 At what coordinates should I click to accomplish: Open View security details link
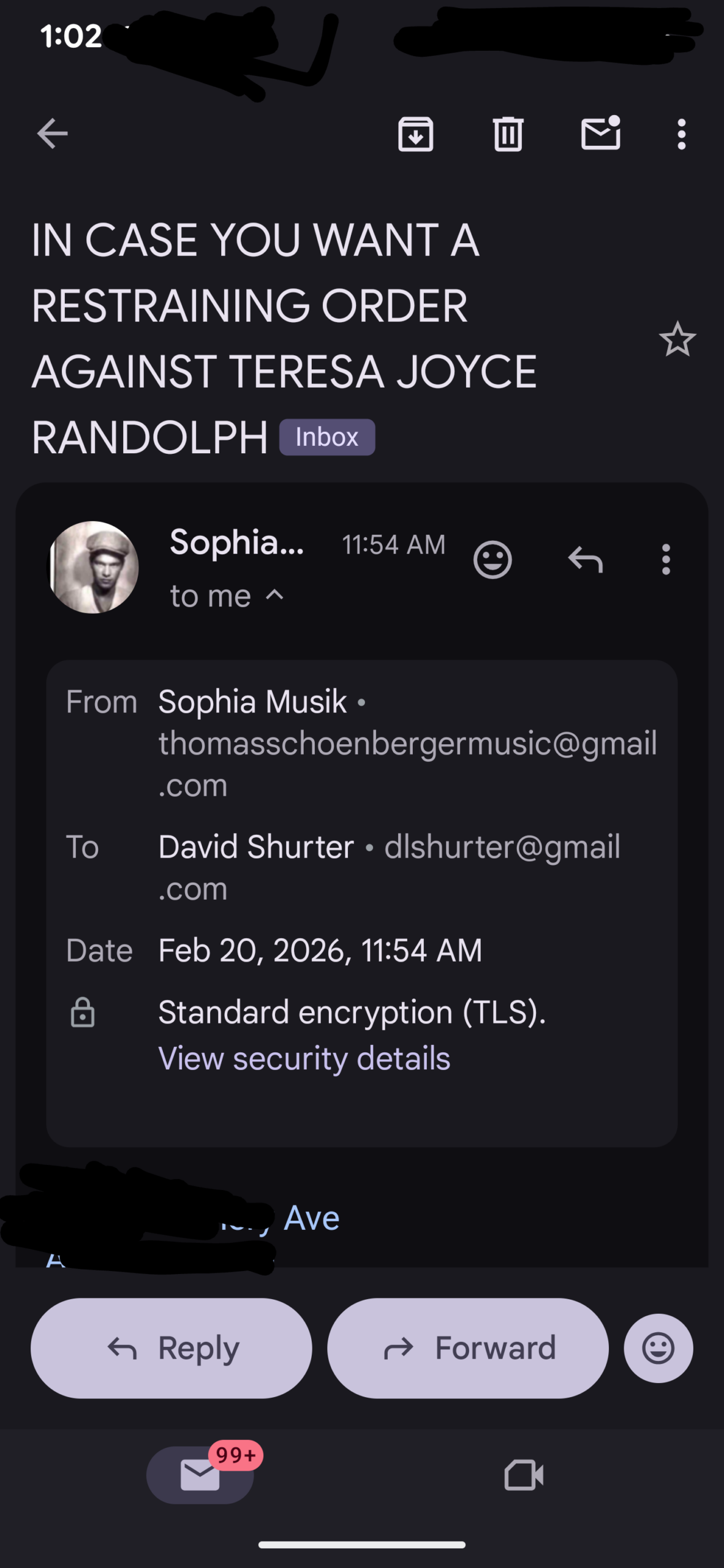304,1058
